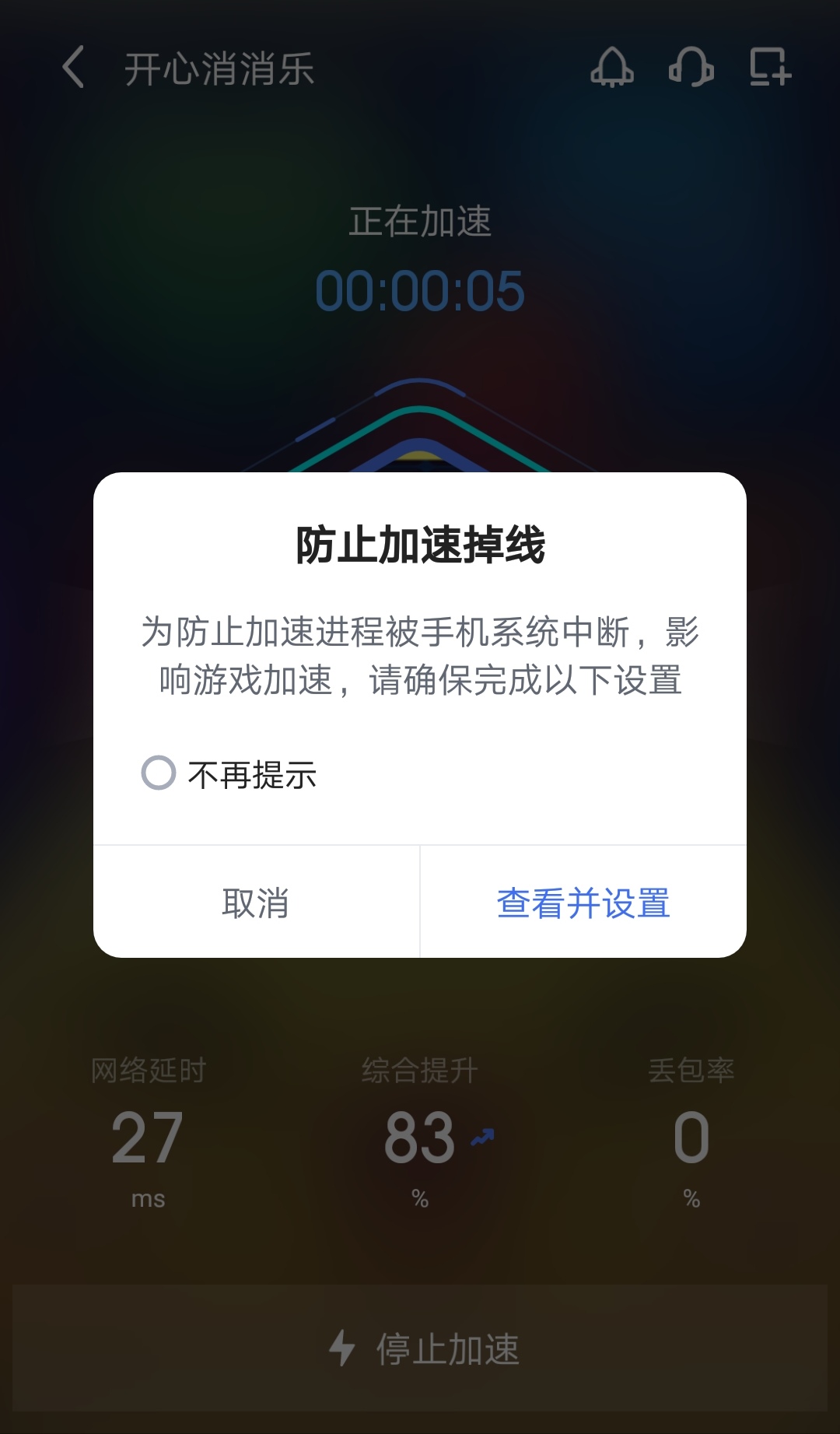Tap the add-to-screen icon in top bar
This screenshot has height=1434, width=840.
pos(770,67)
